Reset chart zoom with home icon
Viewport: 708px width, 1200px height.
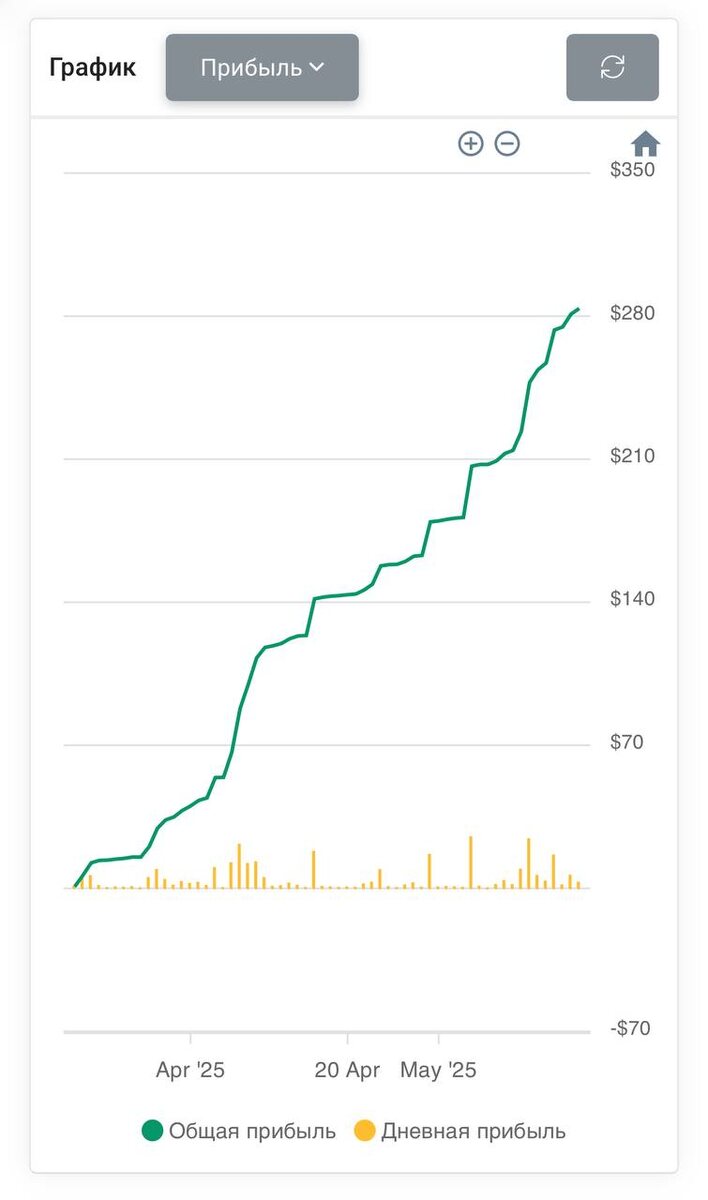pyautogui.click(x=646, y=144)
